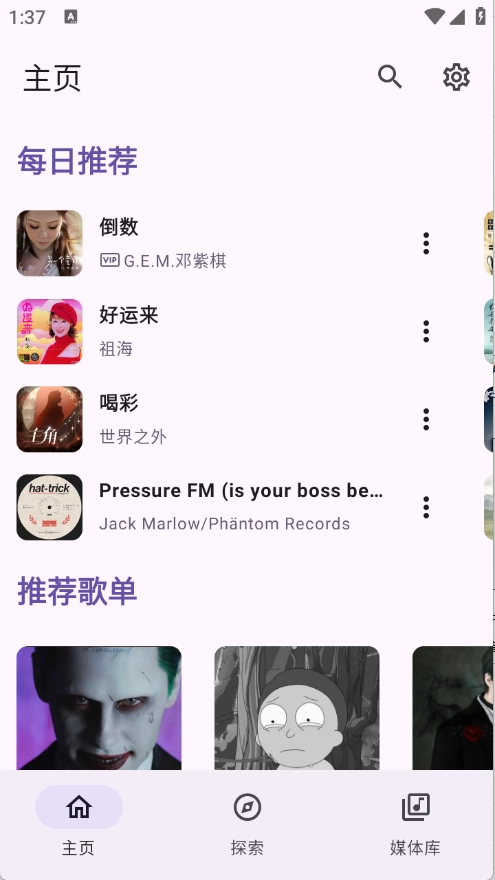Open more options for 好运来

pyautogui.click(x=426, y=331)
